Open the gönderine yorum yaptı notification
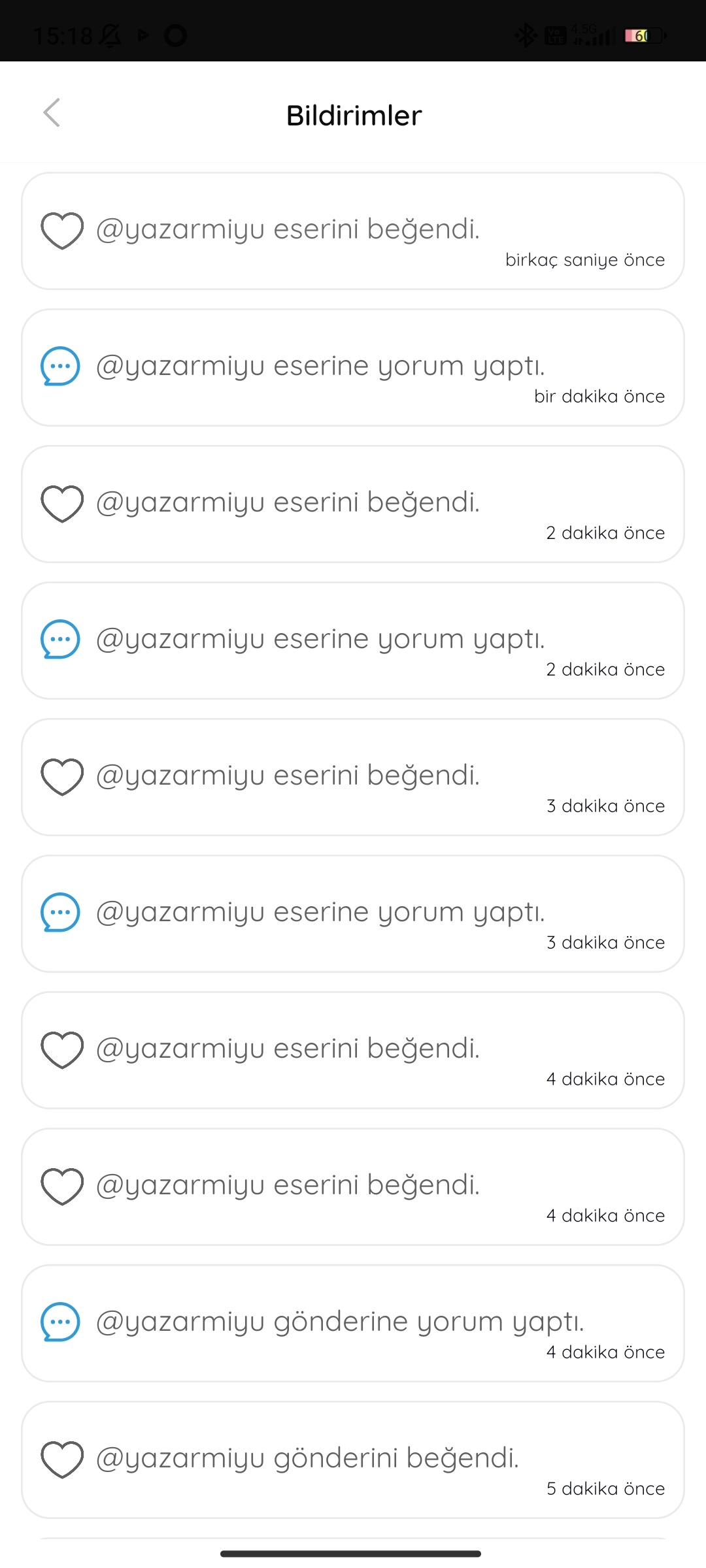The height and width of the screenshot is (1568, 706). [x=353, y=1323]
